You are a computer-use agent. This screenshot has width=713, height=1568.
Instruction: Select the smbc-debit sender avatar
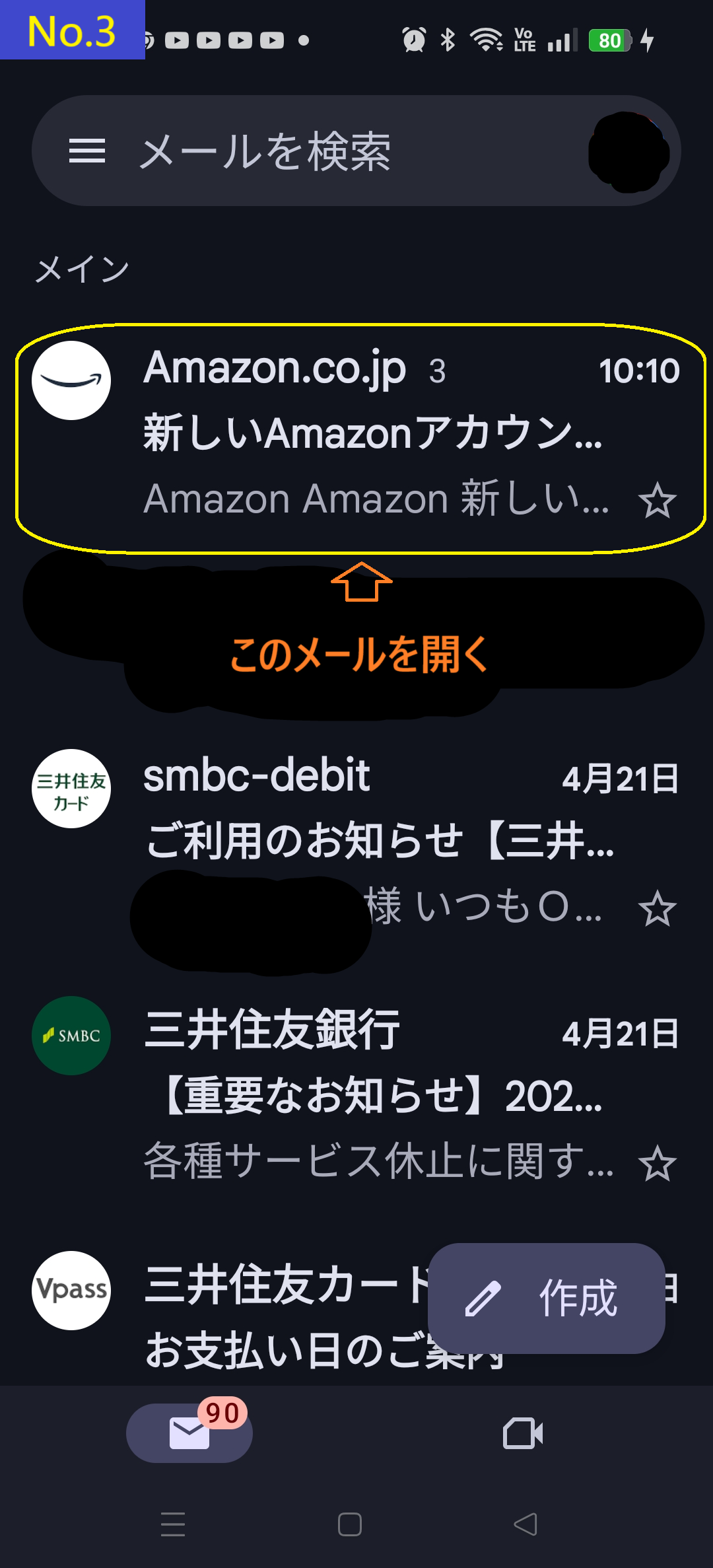(x=71, y=788)
